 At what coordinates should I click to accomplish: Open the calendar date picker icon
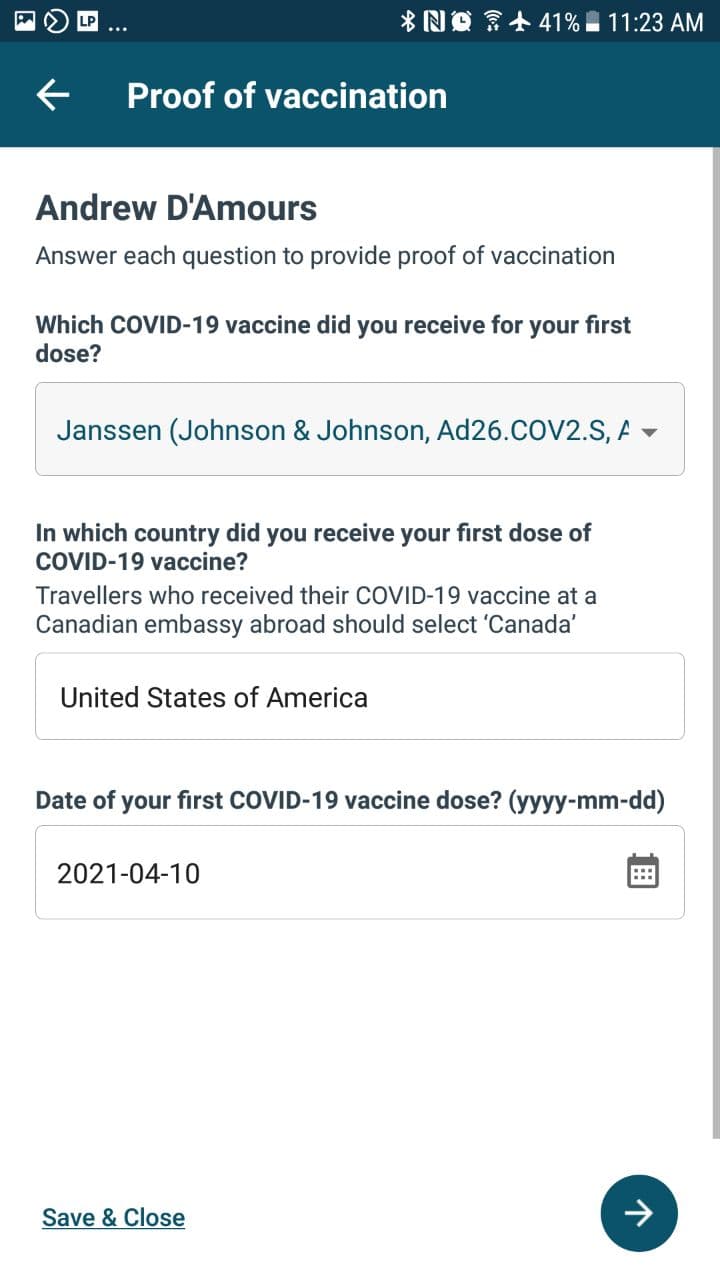(x=642, y=872)
